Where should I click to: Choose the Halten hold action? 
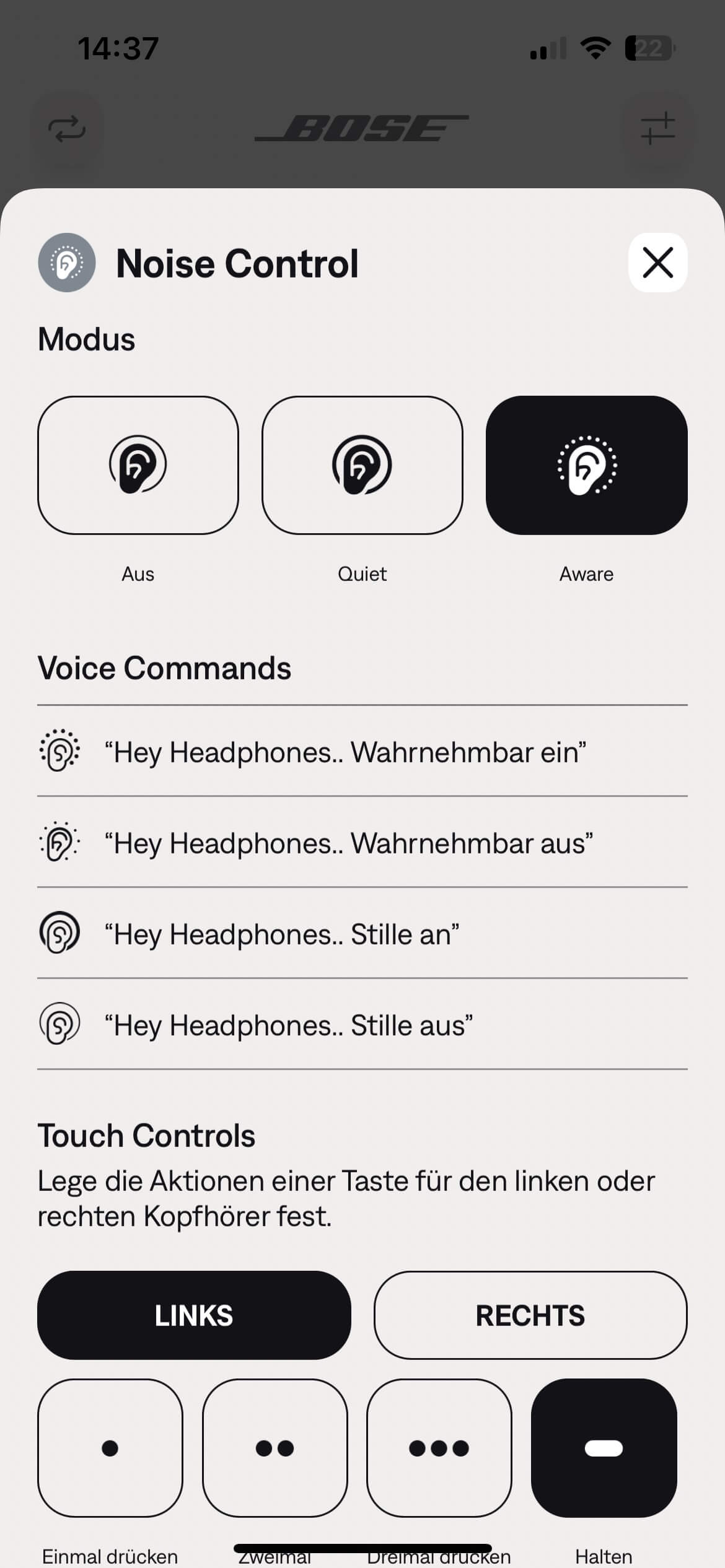coord(604,1448)
